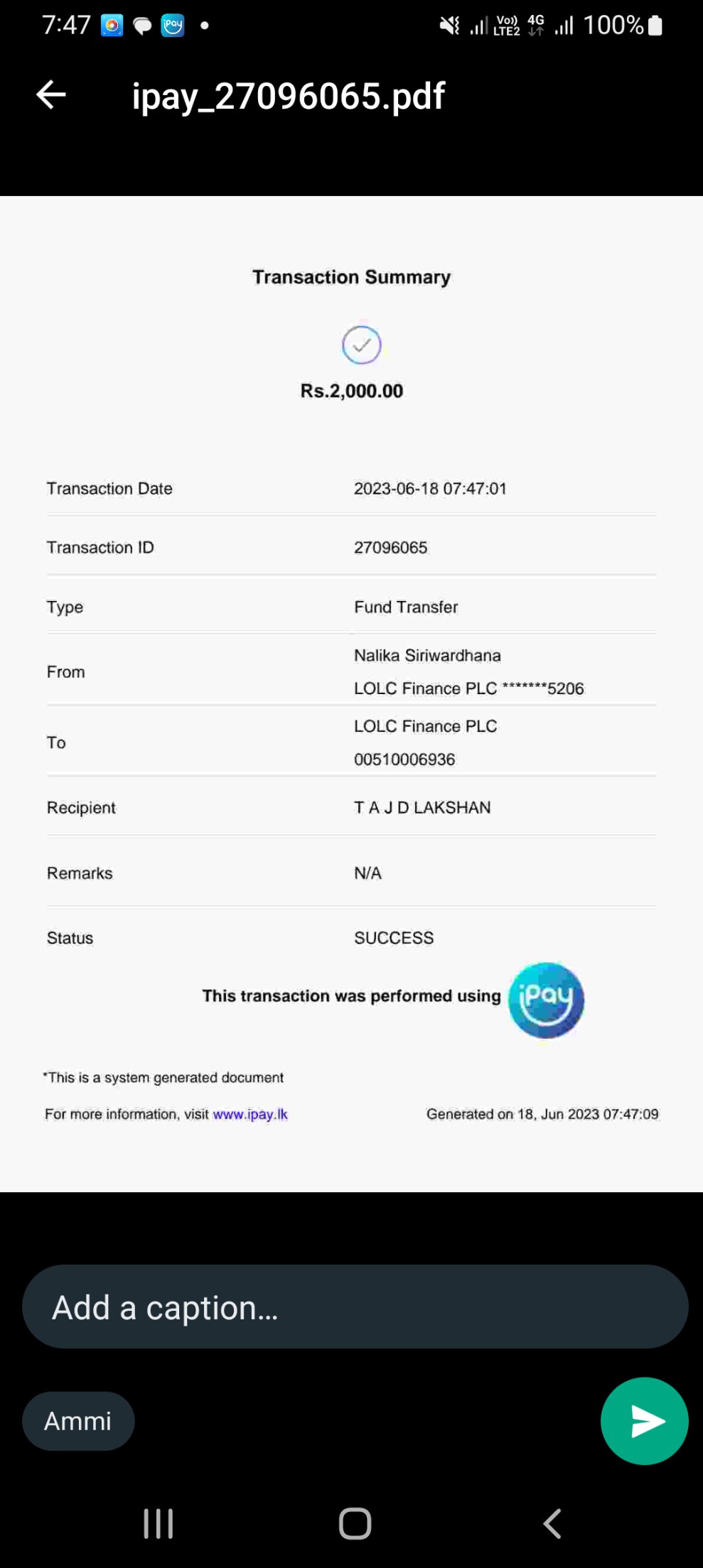Go to the home screen
The height and width of the screenshot is (1568, 703).
tap(355, 1523)
